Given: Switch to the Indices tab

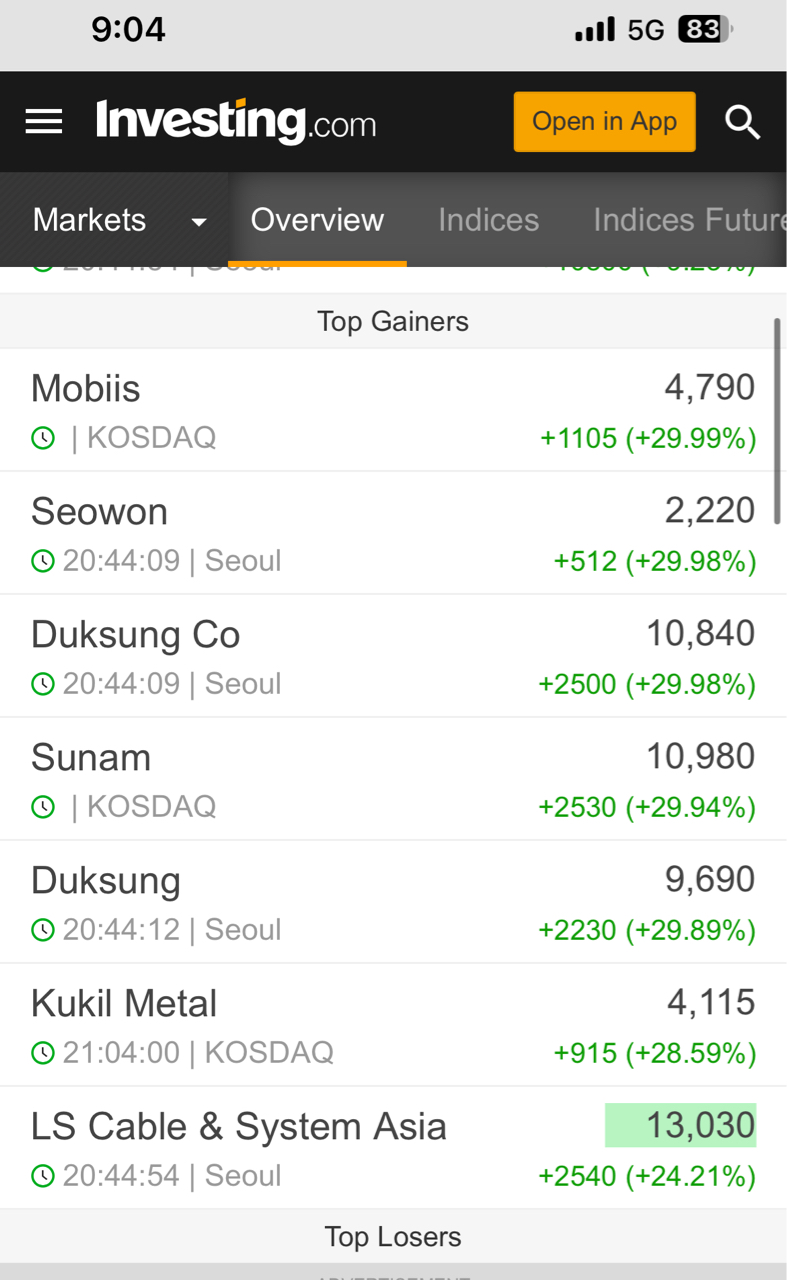Looking at the screenshot, I should click(x=488, y=220).
